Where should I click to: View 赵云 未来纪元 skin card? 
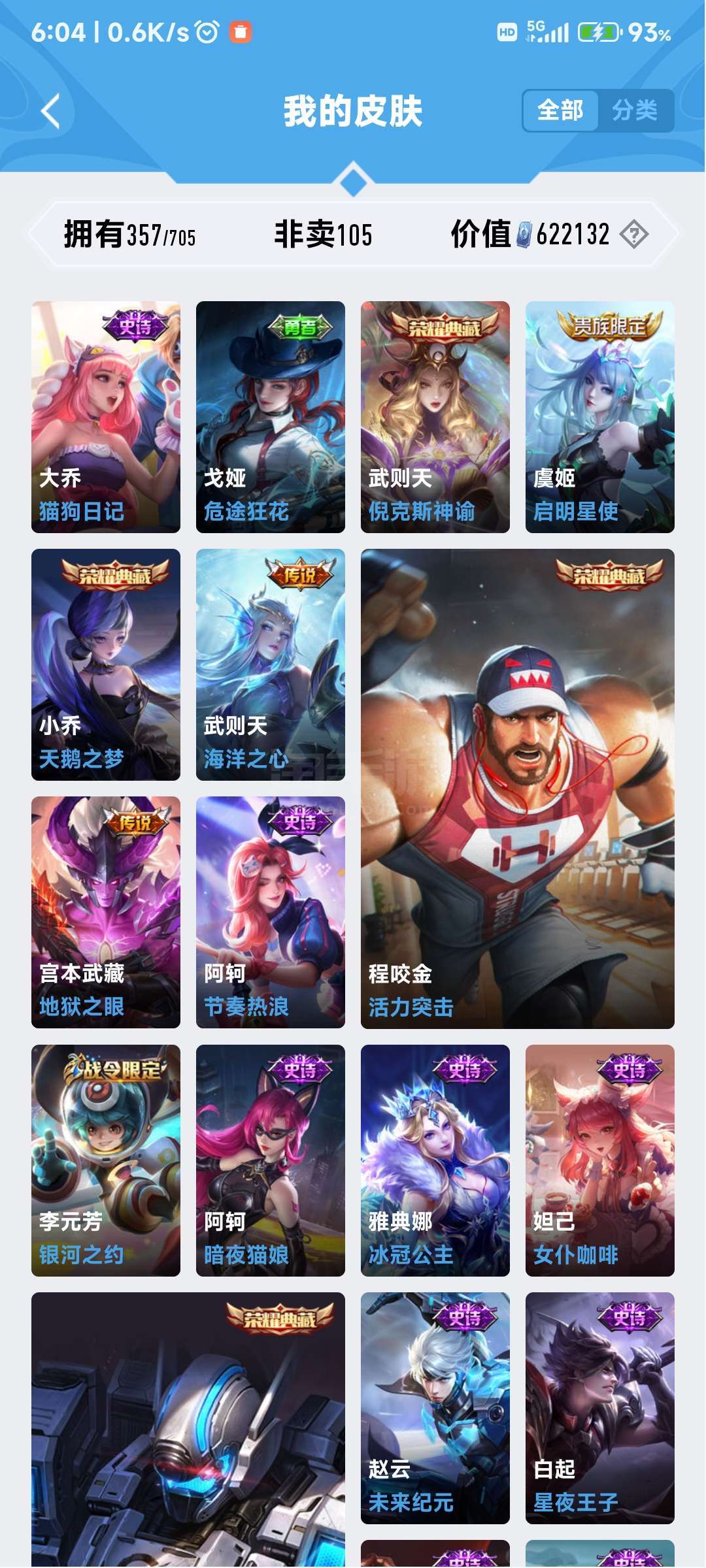[435, 1407]
